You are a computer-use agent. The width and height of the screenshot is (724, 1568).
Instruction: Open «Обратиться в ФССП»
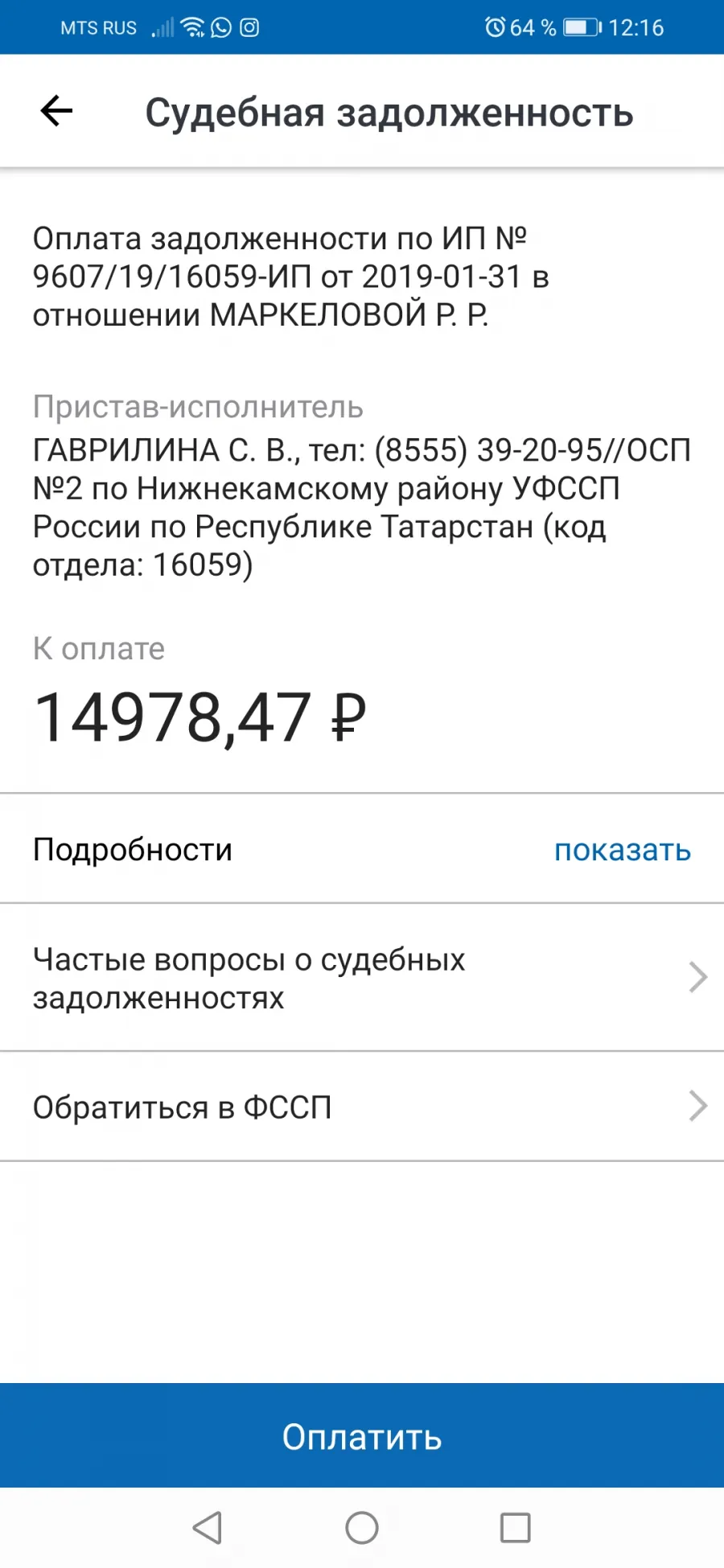tap(362, 1106)
